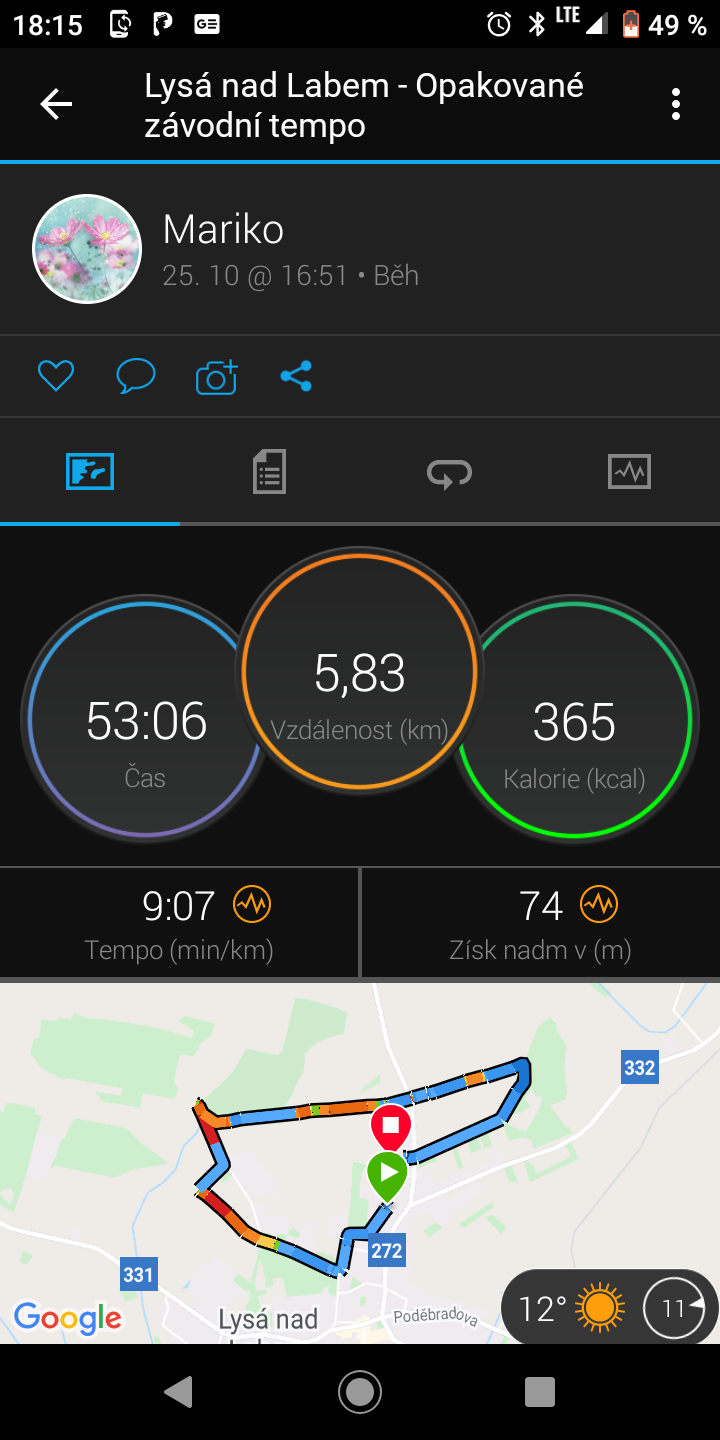Open the recent apps view
Screen dimensions: 720x1440
click(539, 1391)
